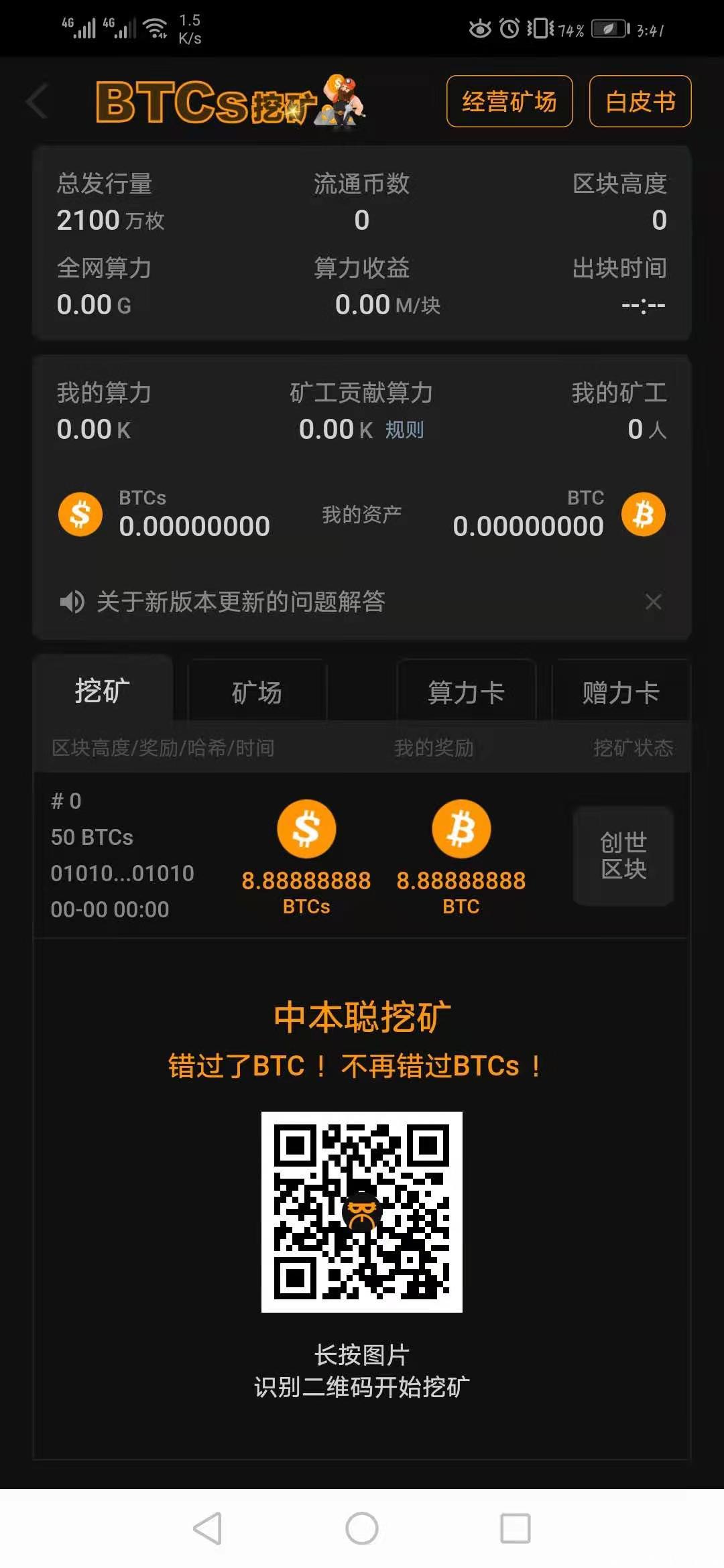Go back using the top-left arrow
The width and height of the screenshot is (724, 1568).
tap(38, 101)
